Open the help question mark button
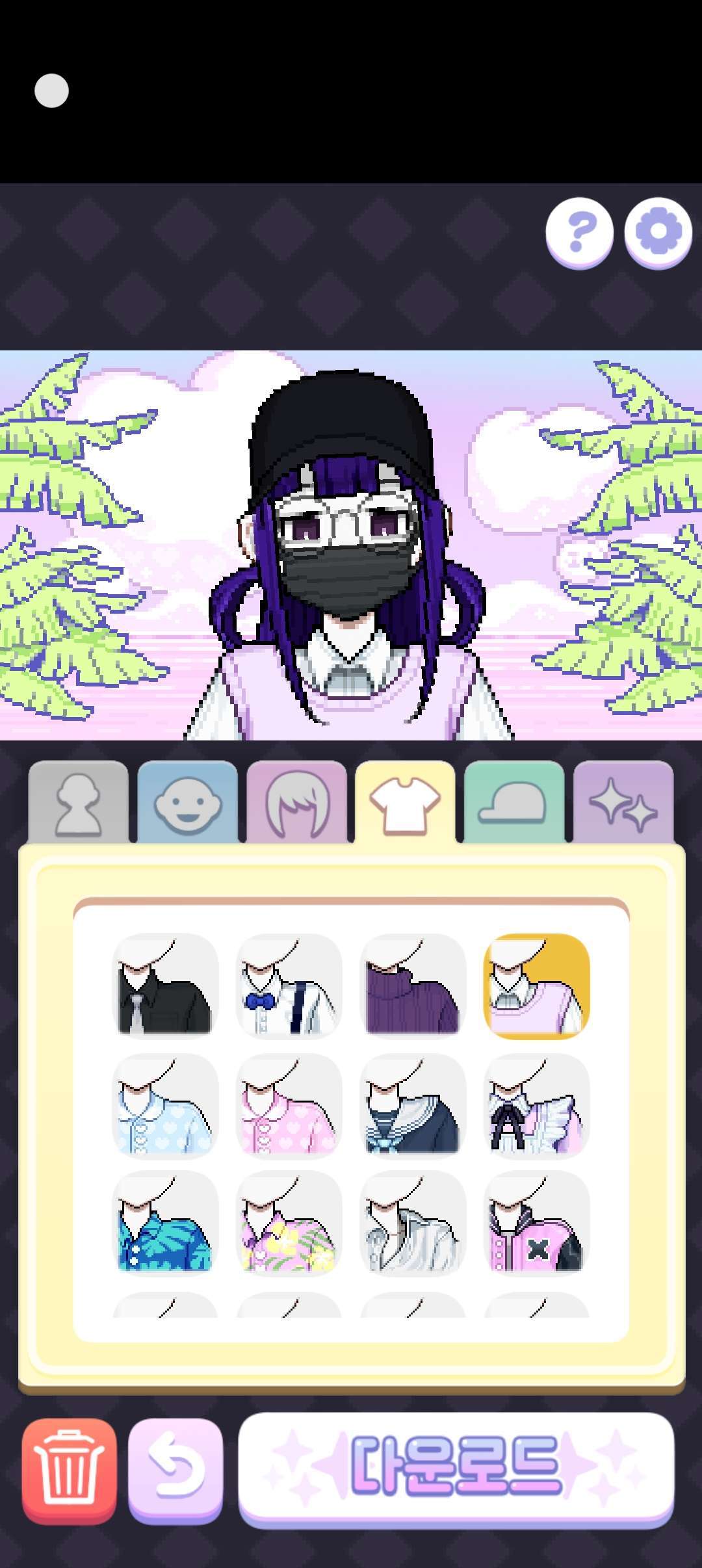Viewport: 702px width, 1568px height. click(579, 232)
